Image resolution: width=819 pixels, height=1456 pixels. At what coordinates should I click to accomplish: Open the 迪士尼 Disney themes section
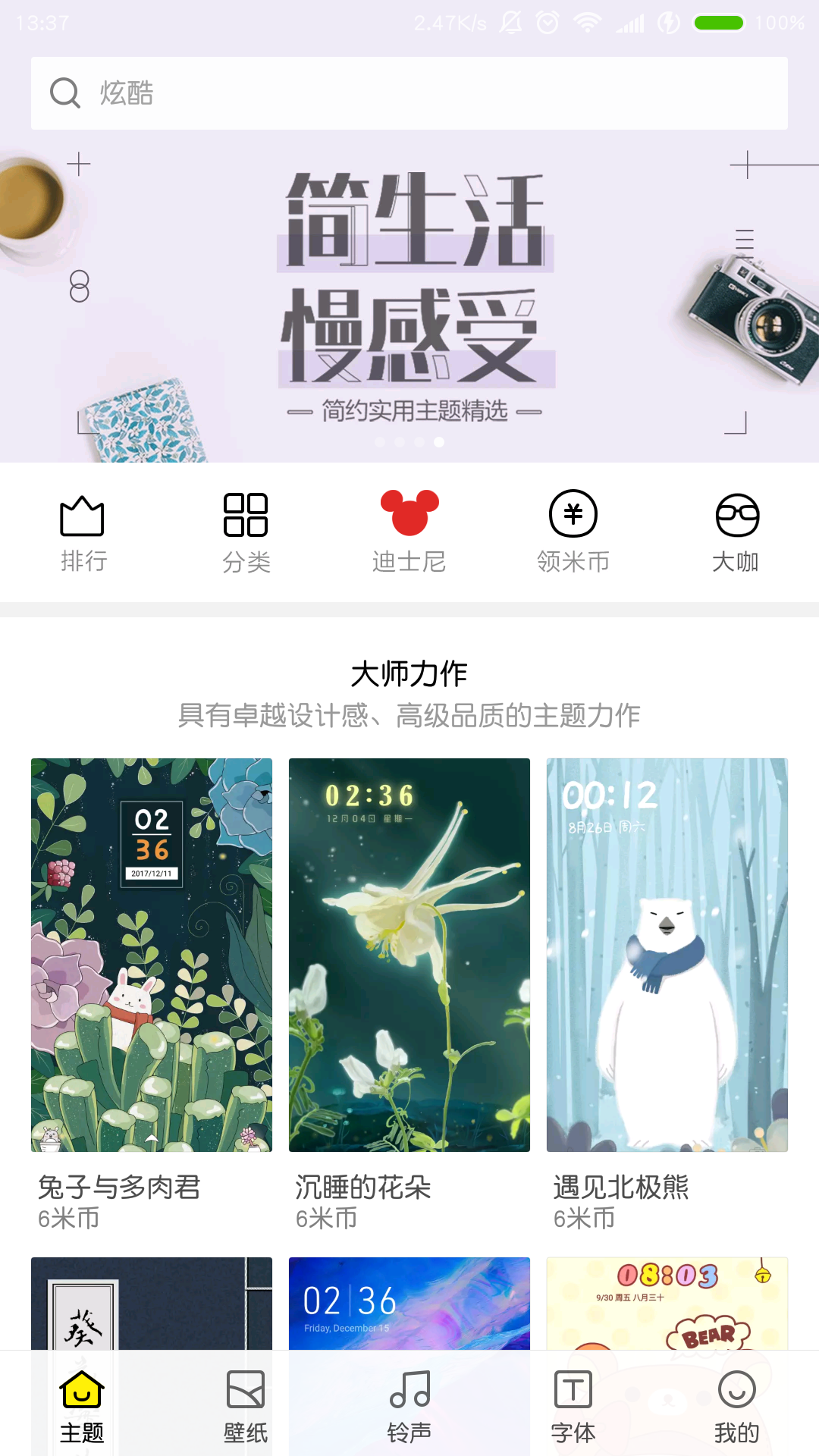(409, 532)
